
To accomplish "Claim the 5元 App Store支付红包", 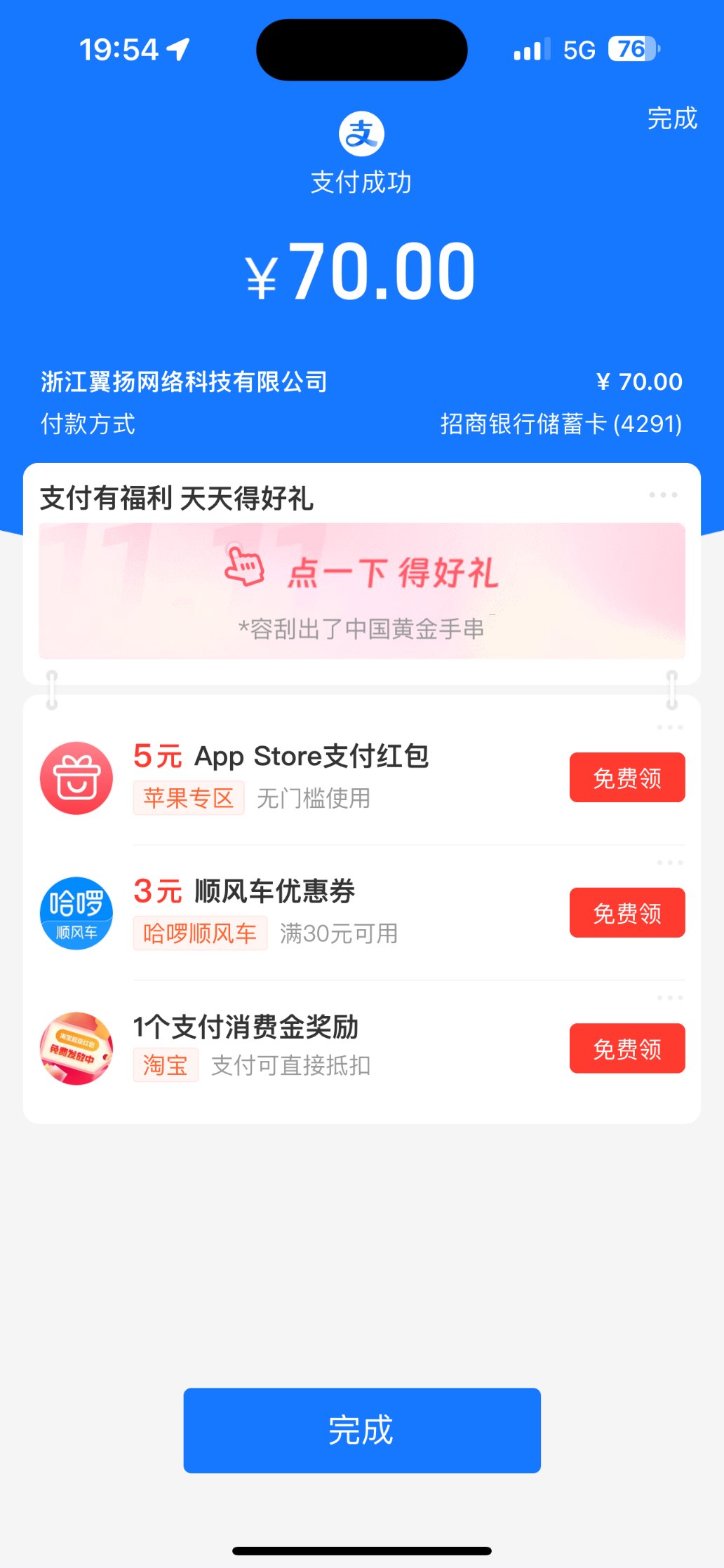I will 626,778.
